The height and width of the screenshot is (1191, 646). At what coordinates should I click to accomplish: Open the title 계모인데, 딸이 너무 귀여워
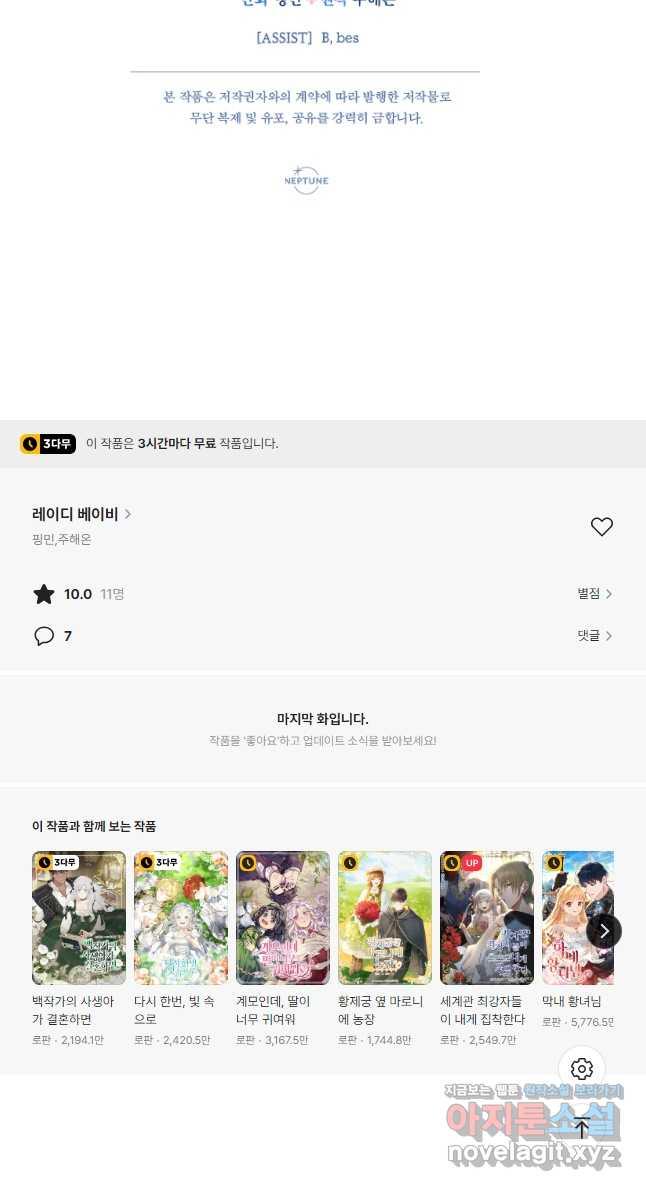[x=283, y=918]
